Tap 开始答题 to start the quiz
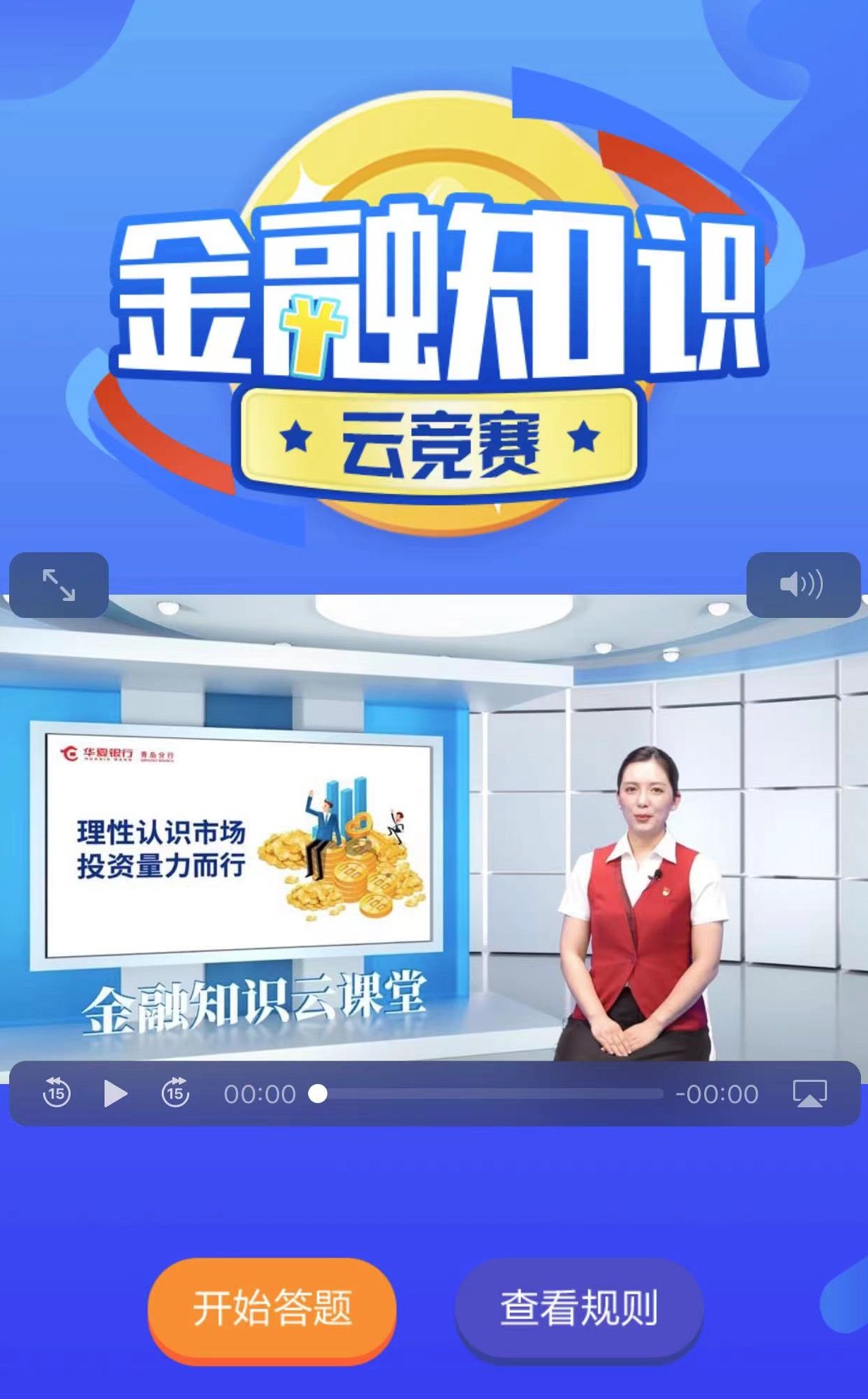The width and height of the screenshot is (868, 1399). (x=272, y=1307)
